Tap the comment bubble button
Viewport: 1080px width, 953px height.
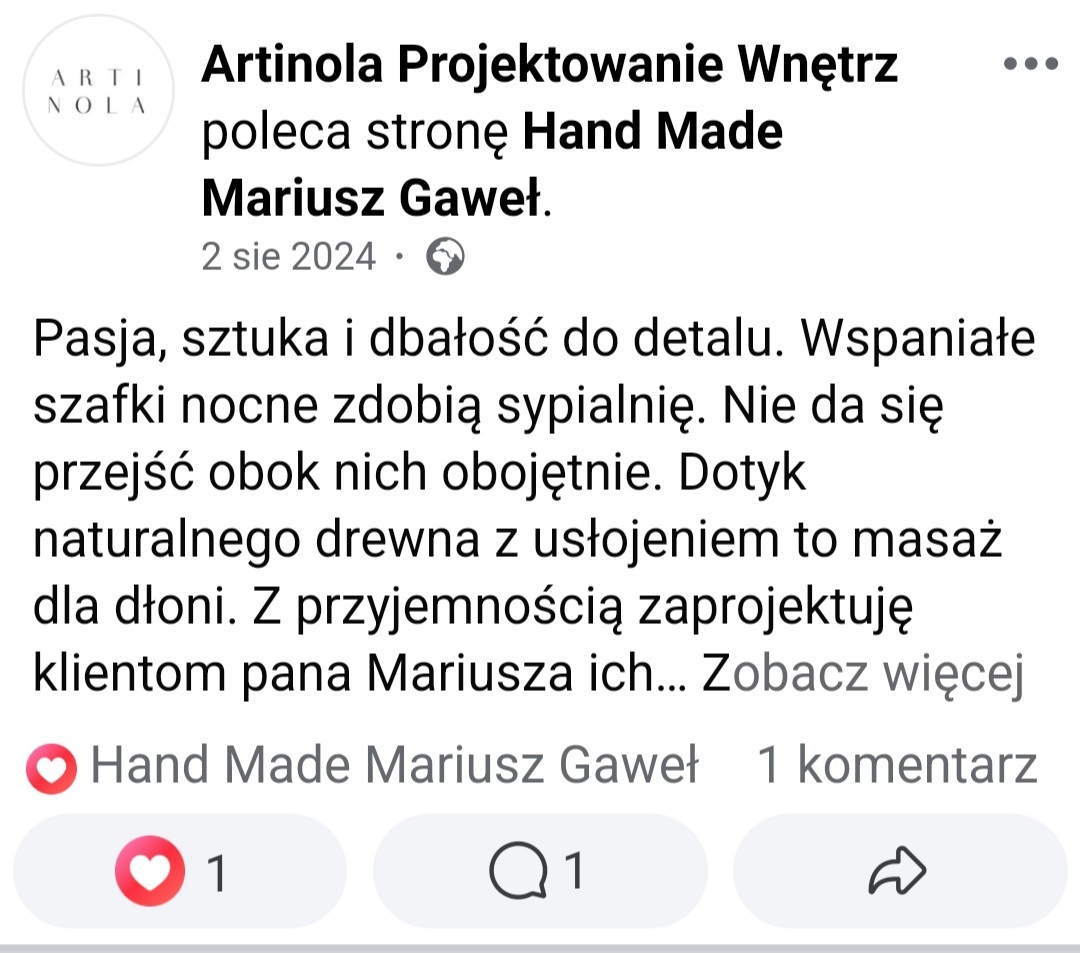pos(539,872)
